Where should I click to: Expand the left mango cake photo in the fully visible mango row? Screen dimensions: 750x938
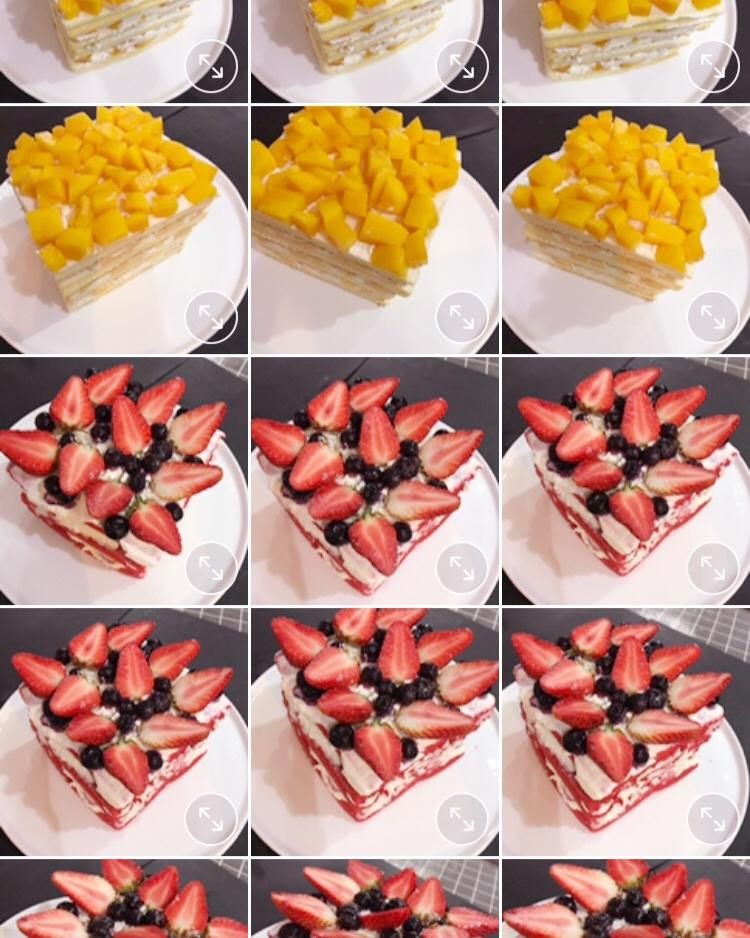211,317
